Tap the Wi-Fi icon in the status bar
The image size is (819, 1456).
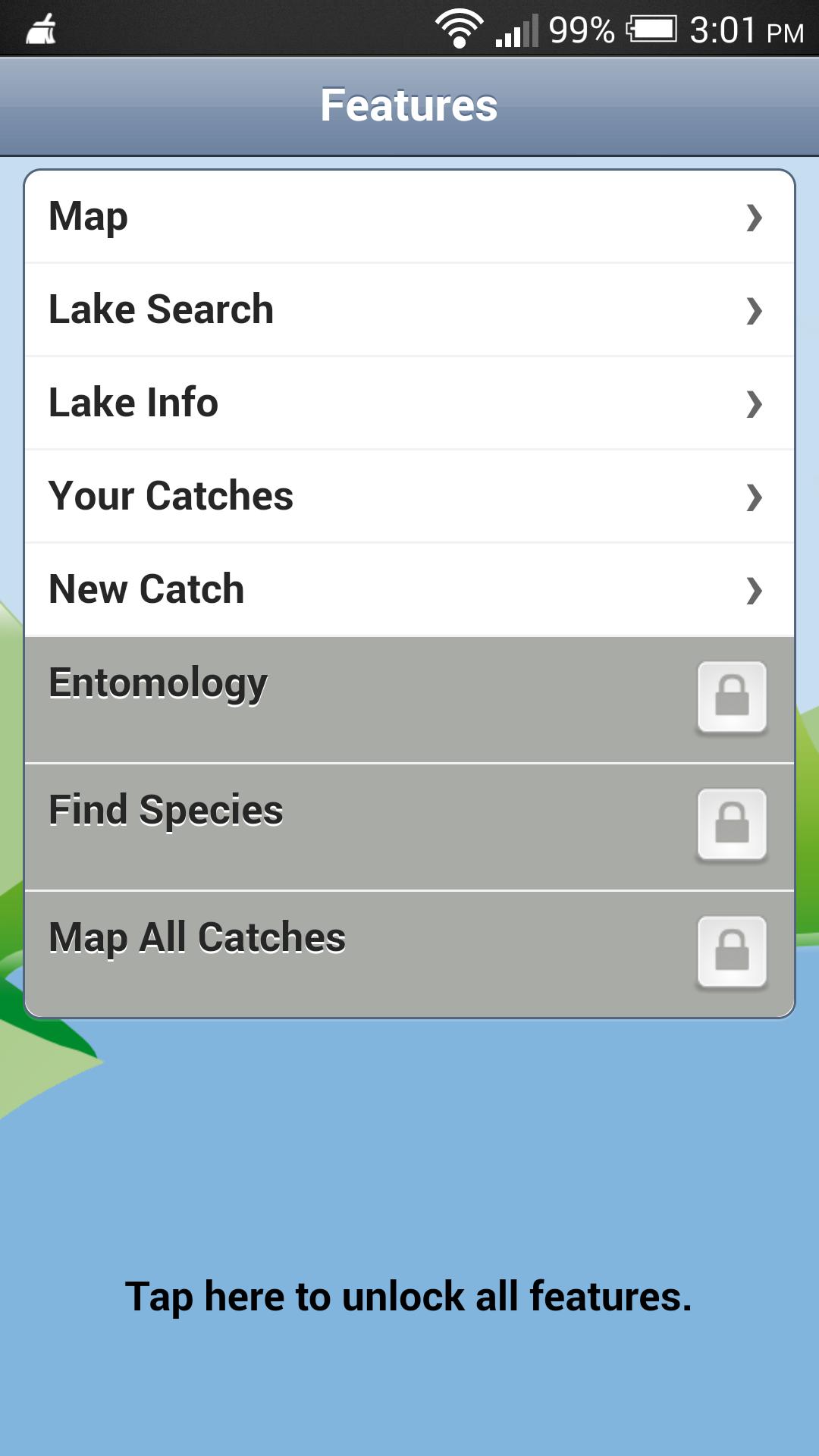coord(458,27)
